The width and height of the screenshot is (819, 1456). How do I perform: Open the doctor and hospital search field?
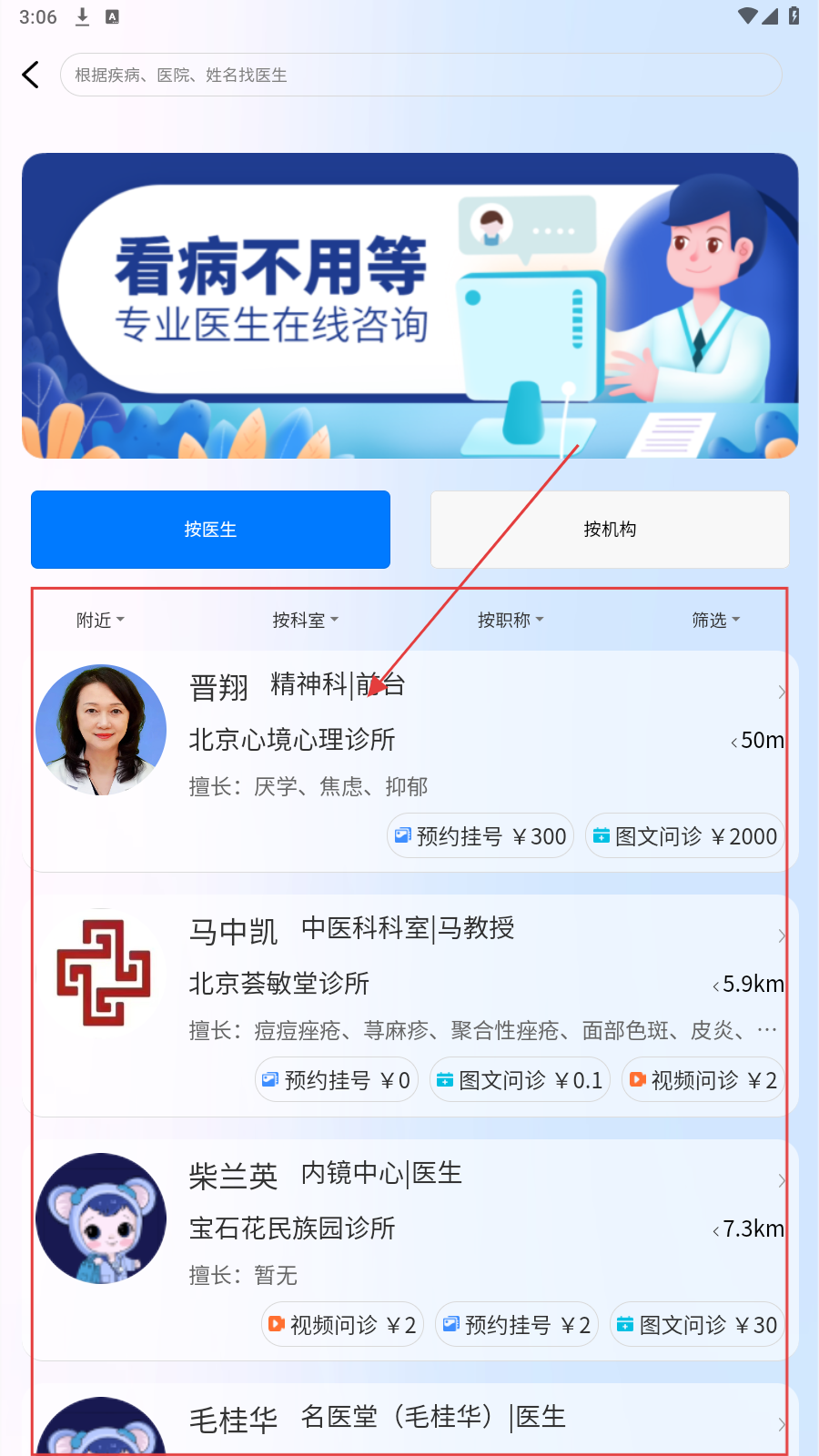pyautogui.click(x=420, y=75)
